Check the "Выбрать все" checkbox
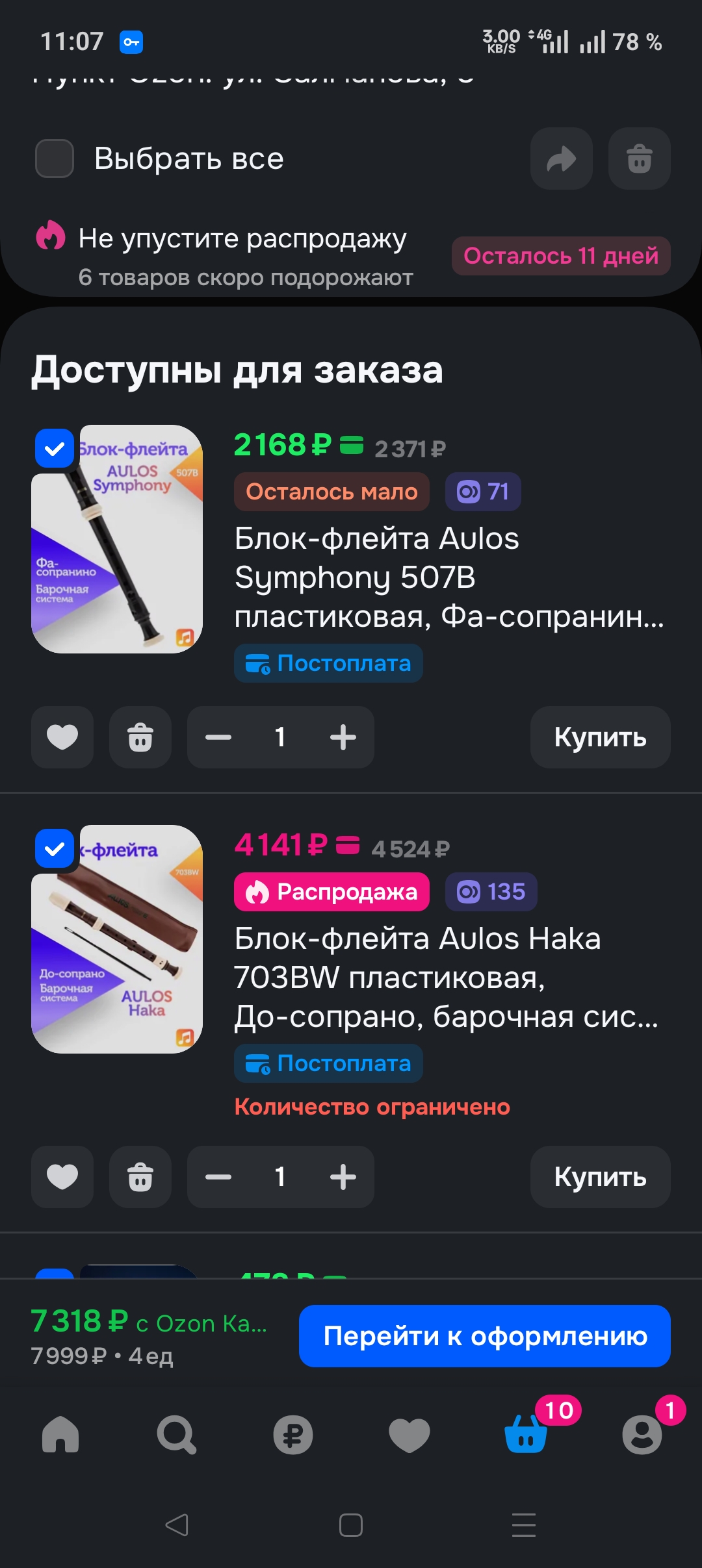 coord(55,158)
